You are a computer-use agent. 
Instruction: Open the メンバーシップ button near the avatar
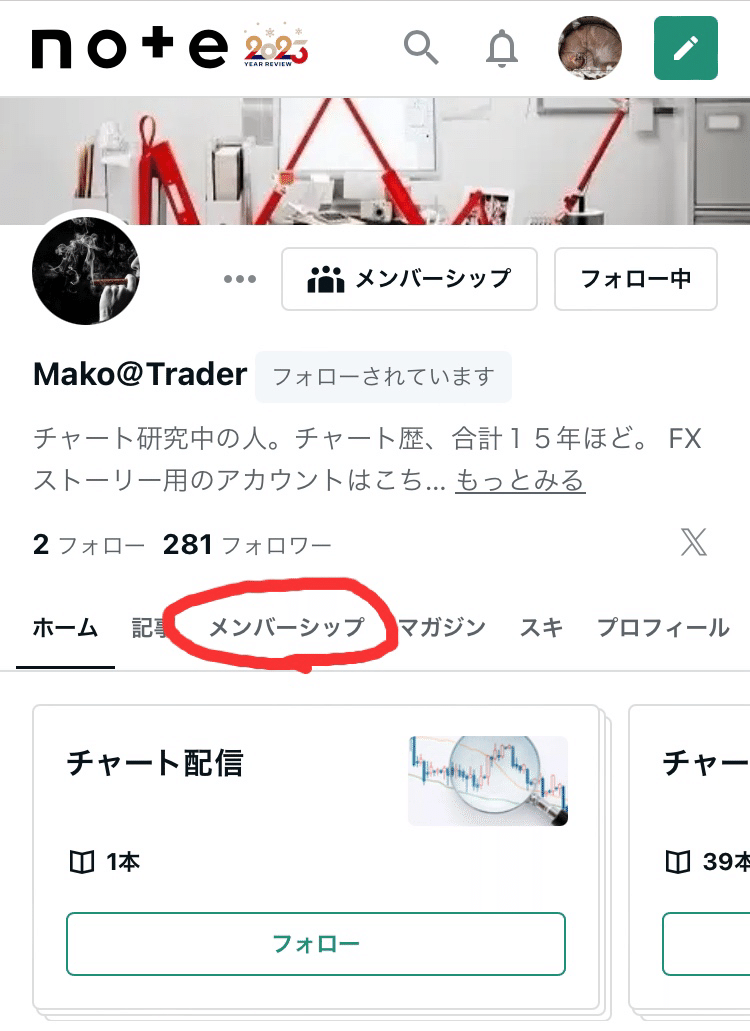409,279
